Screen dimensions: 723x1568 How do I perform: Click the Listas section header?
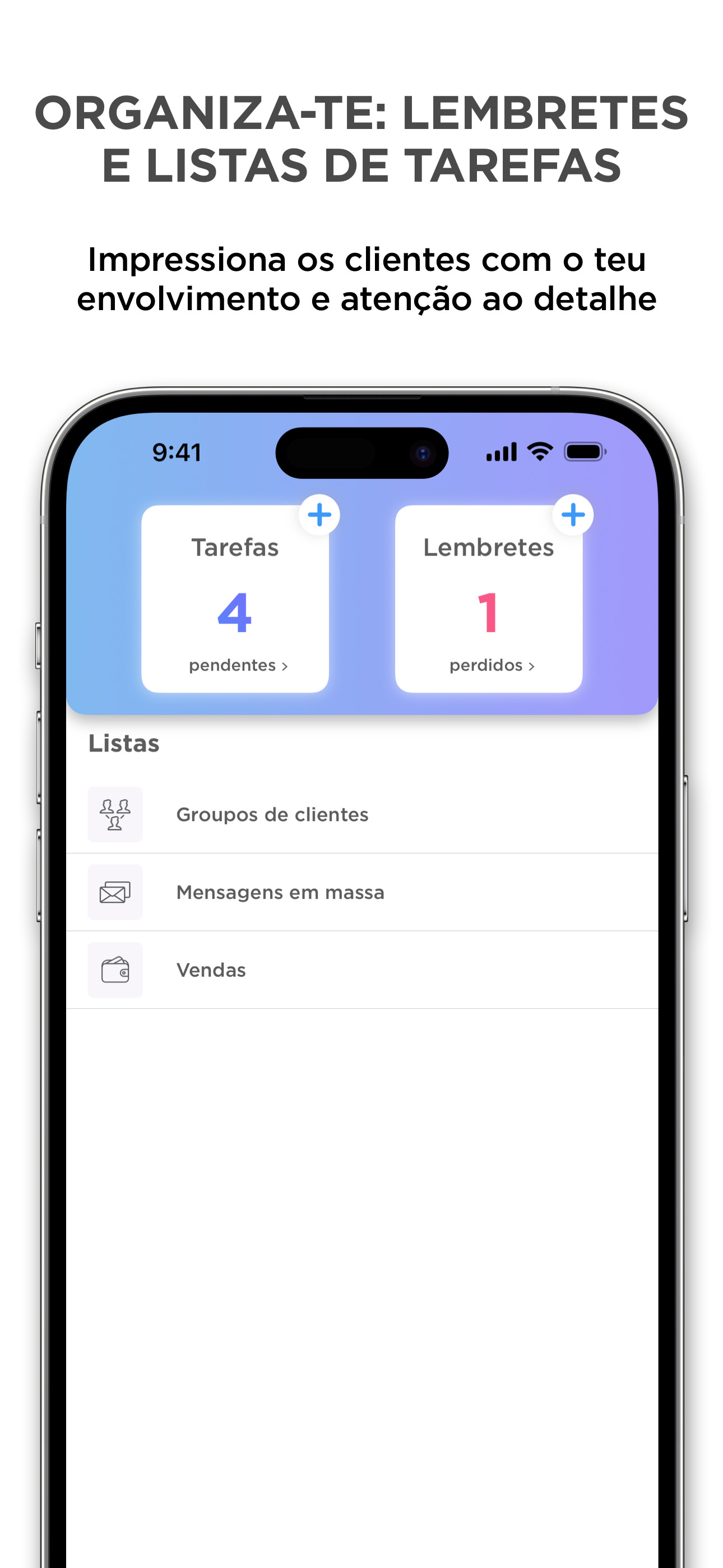click(x=123, y=743)
